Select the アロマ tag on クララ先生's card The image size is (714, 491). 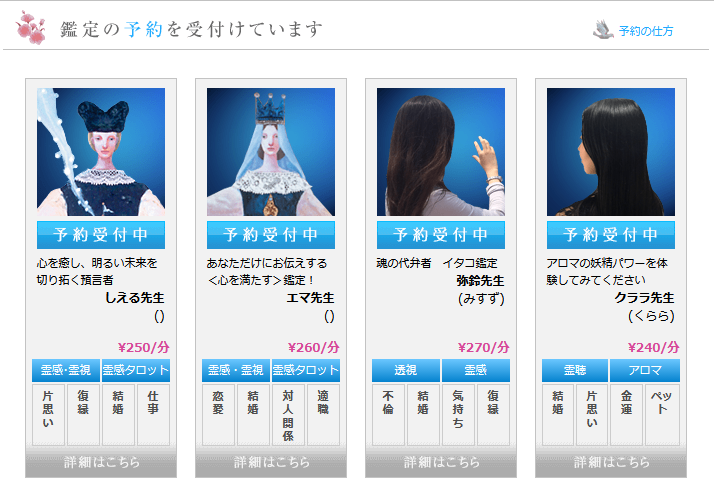pyautogui.click(x=645, y=370)
